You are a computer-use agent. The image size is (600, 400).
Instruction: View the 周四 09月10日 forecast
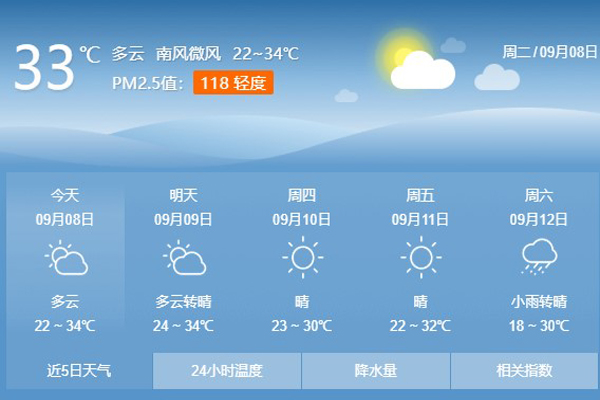(302, 260)
